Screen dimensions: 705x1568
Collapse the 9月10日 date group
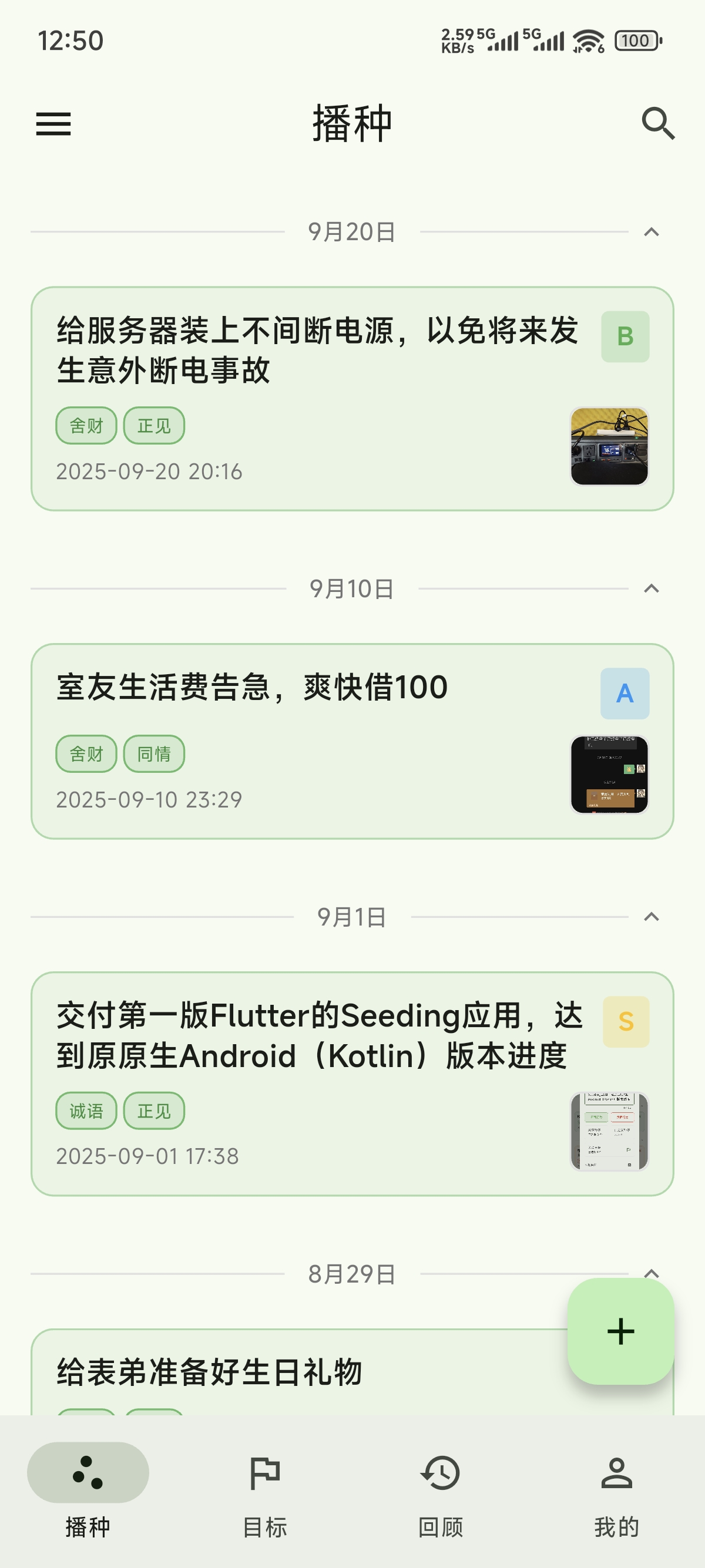pyautogui.click(x=651, y=588)
